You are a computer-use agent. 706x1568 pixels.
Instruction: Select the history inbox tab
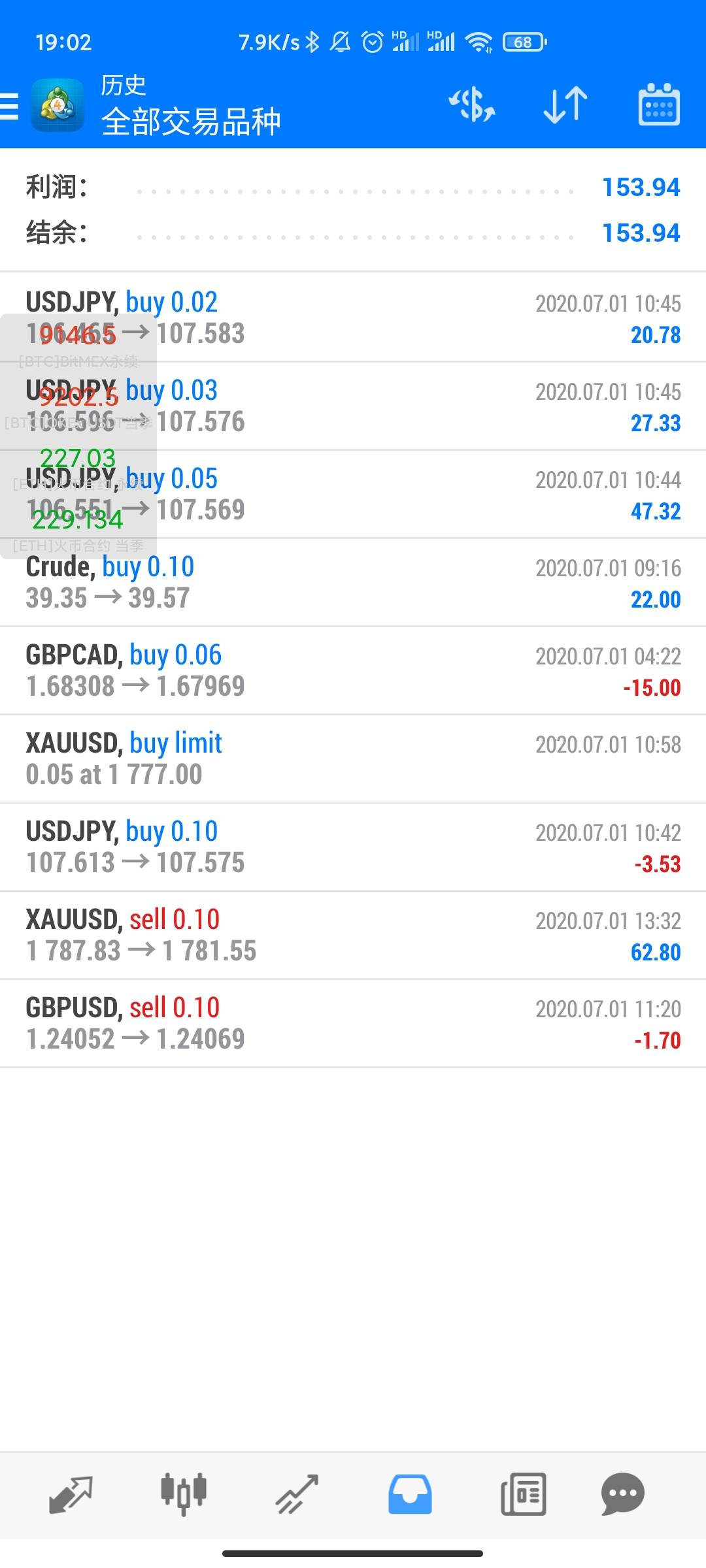pyautogui.click(x=410, y=1494)
